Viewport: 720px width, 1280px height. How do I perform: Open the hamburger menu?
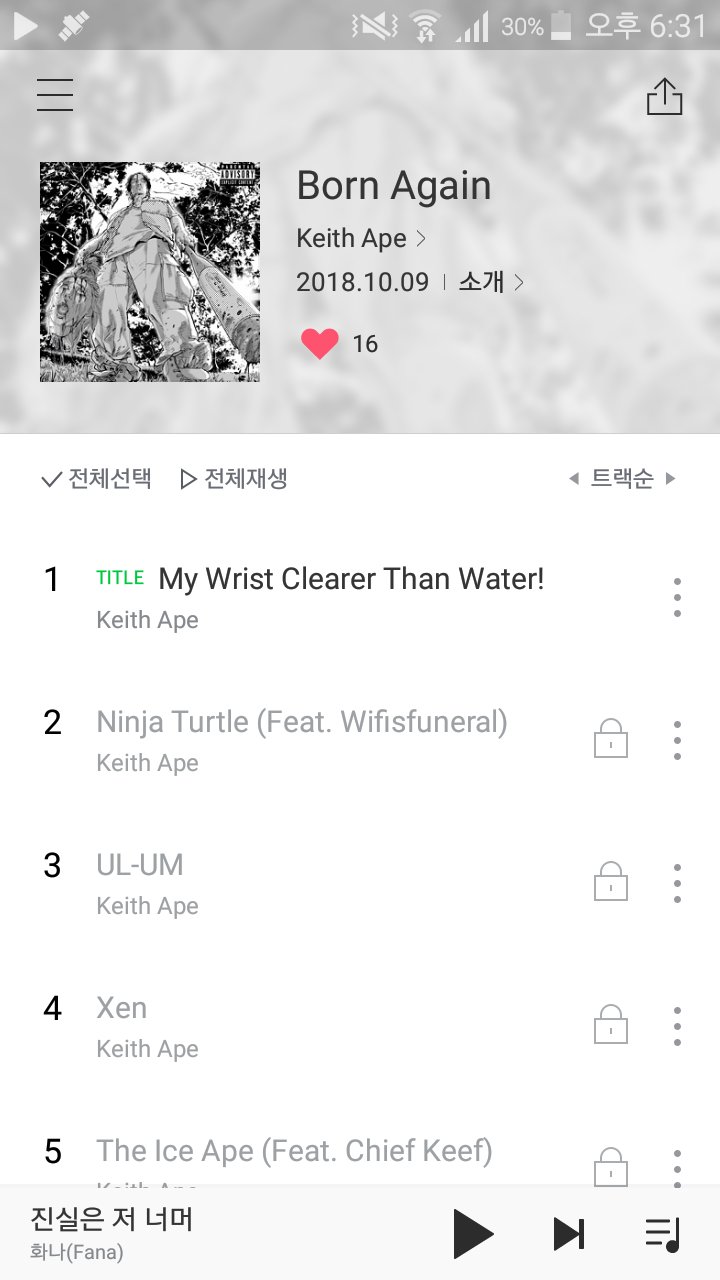coord(55,94)
